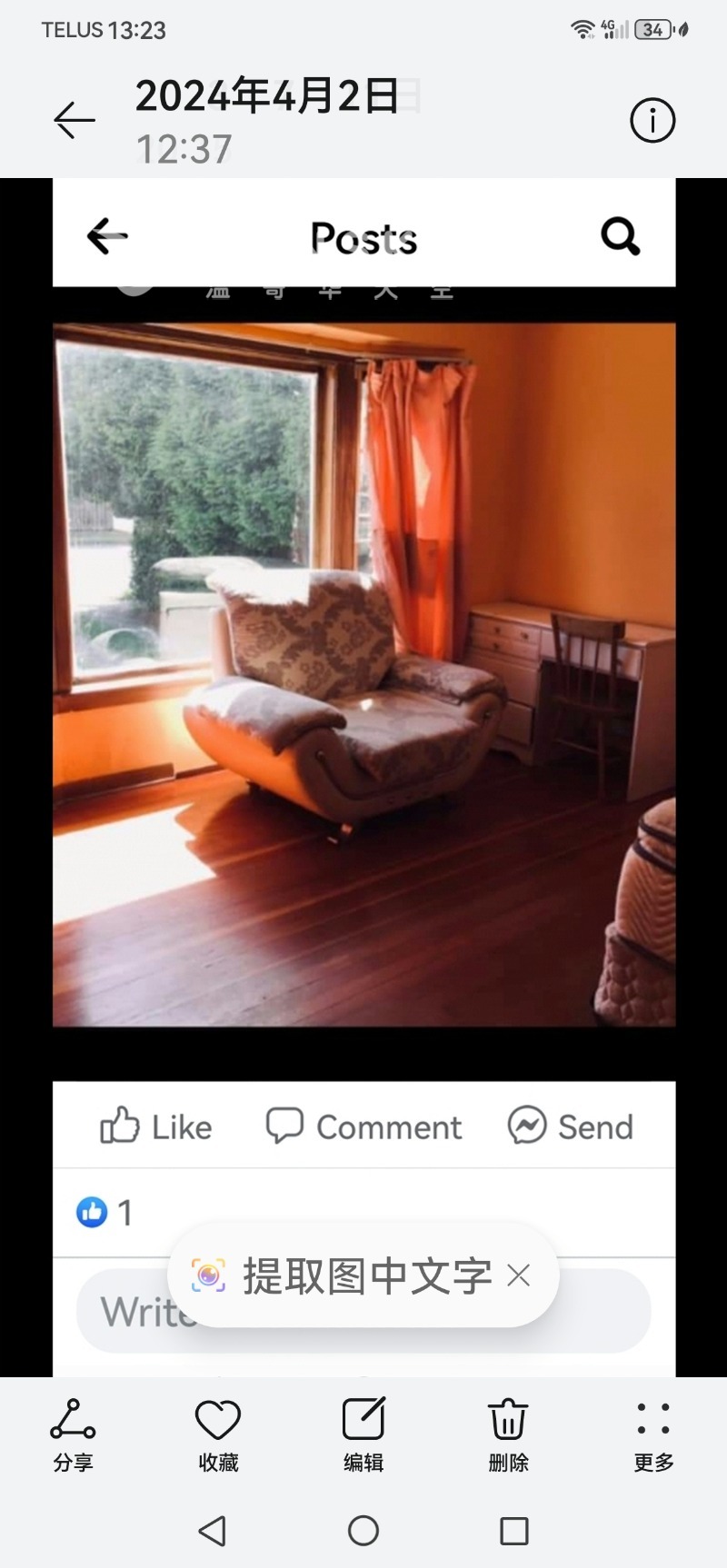Open the recent apps view
The image size is (727, 1568).
(x=514, y=1531)
